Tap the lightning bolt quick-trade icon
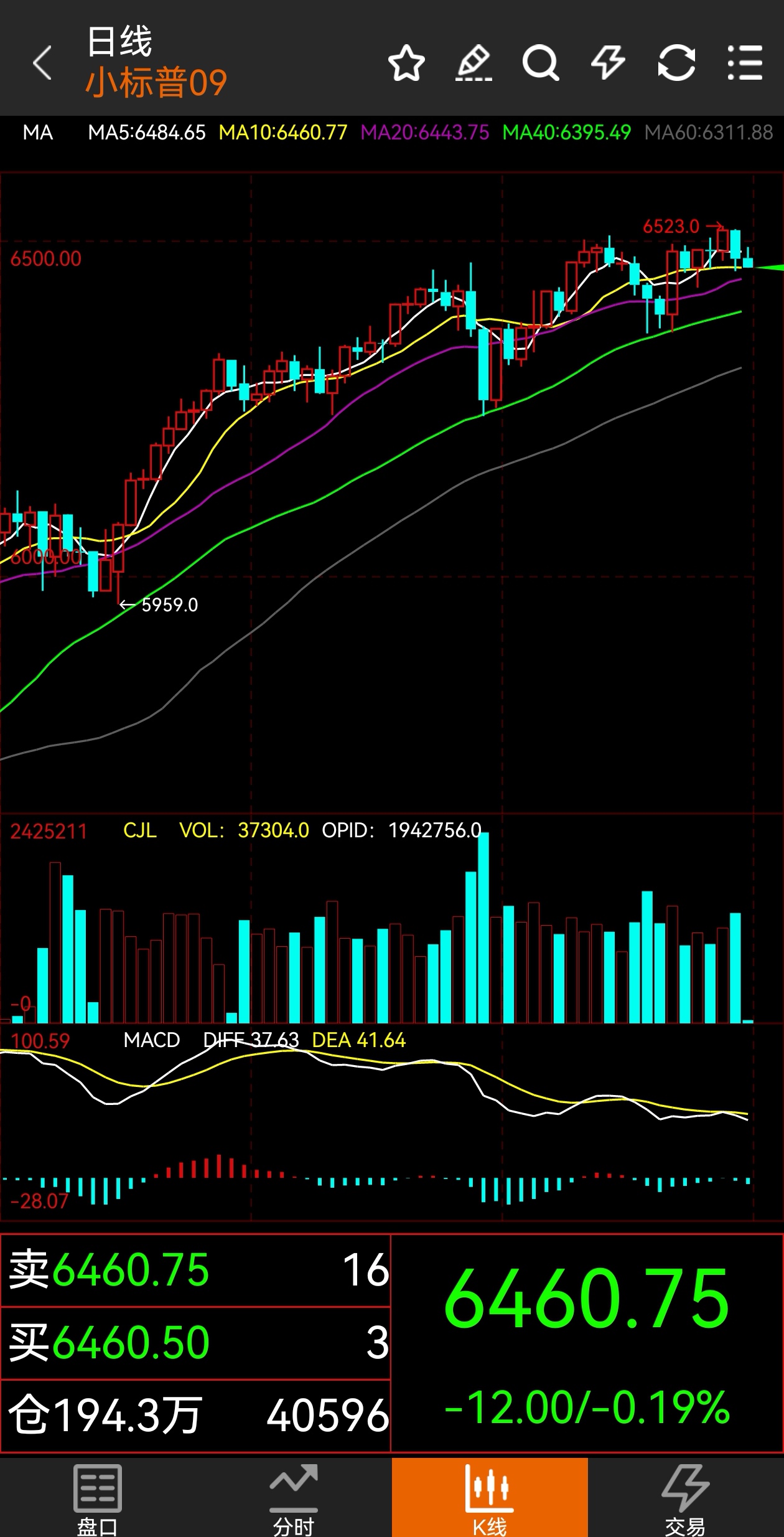 point(608,63)
